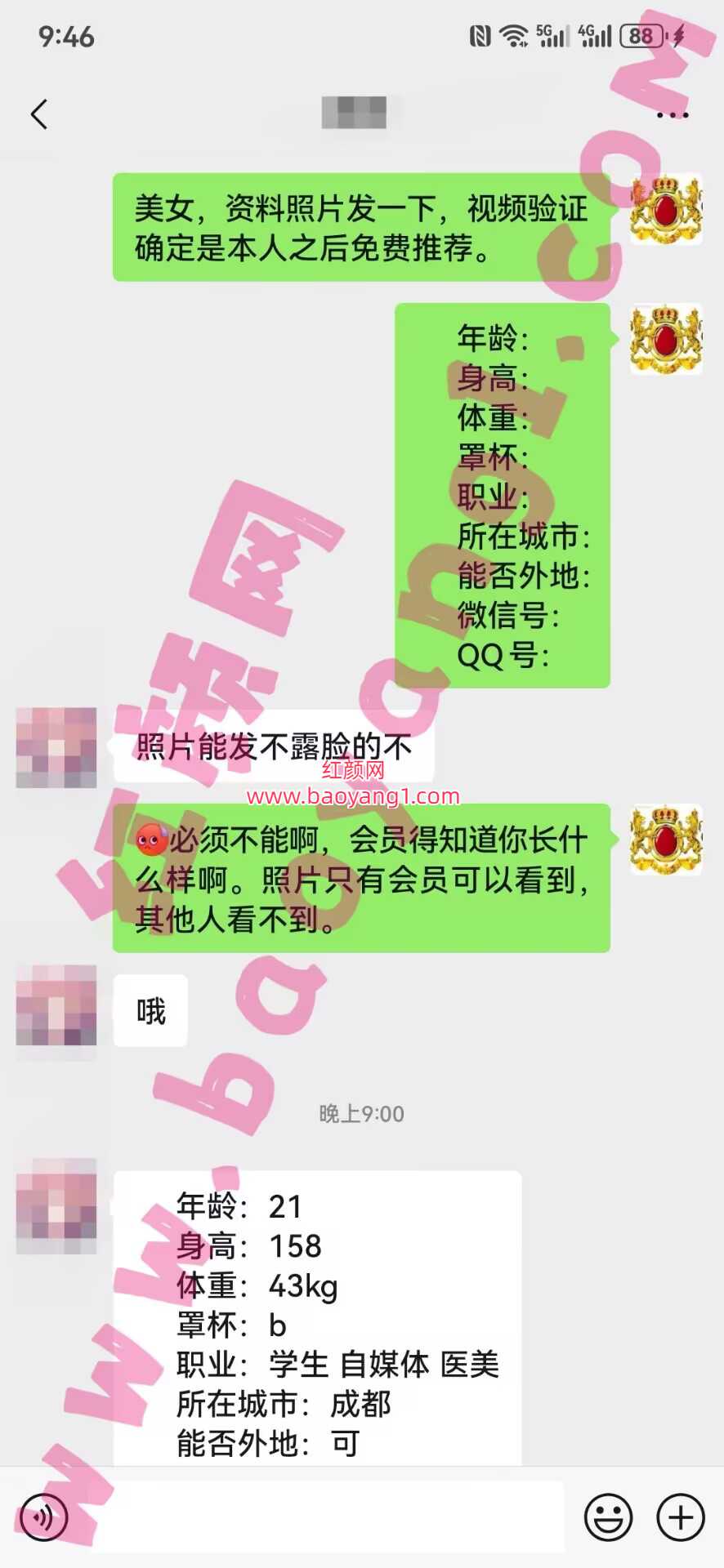View the crest avatar sender's profile
Viewport: 724px width, 1568px height.
tap(665, 209)
